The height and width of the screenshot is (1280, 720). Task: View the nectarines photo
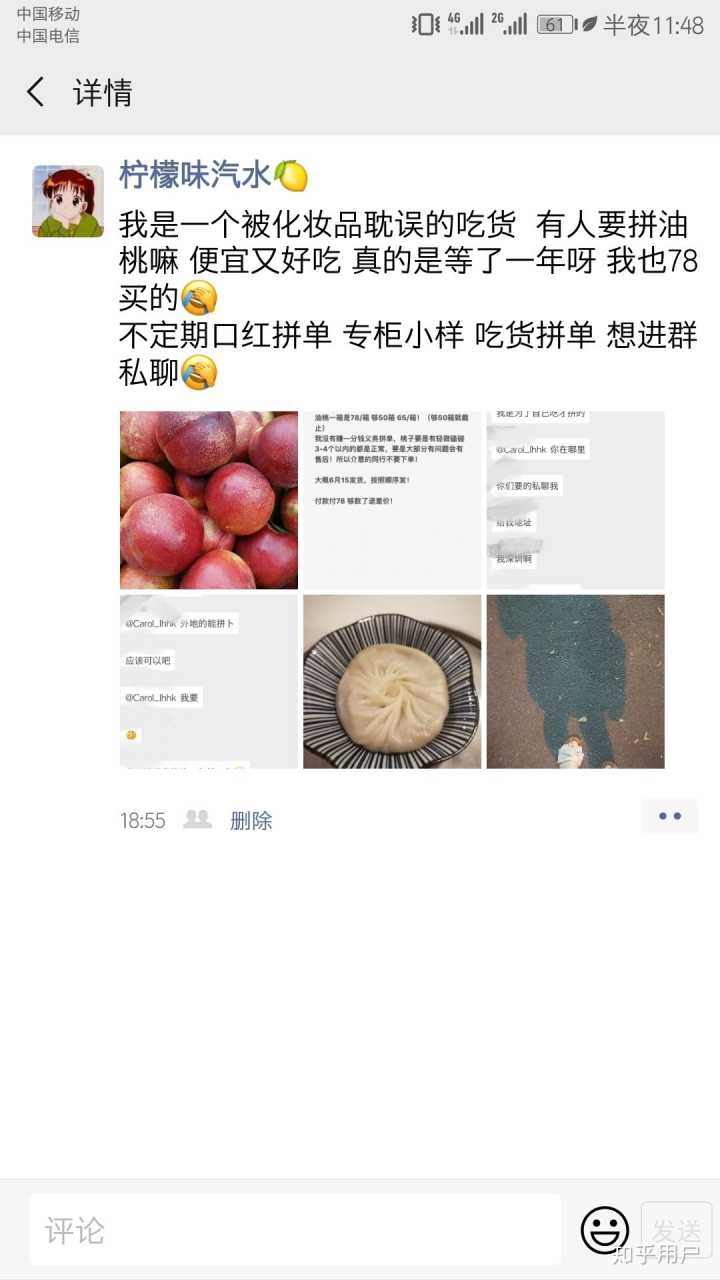[209, 500]
